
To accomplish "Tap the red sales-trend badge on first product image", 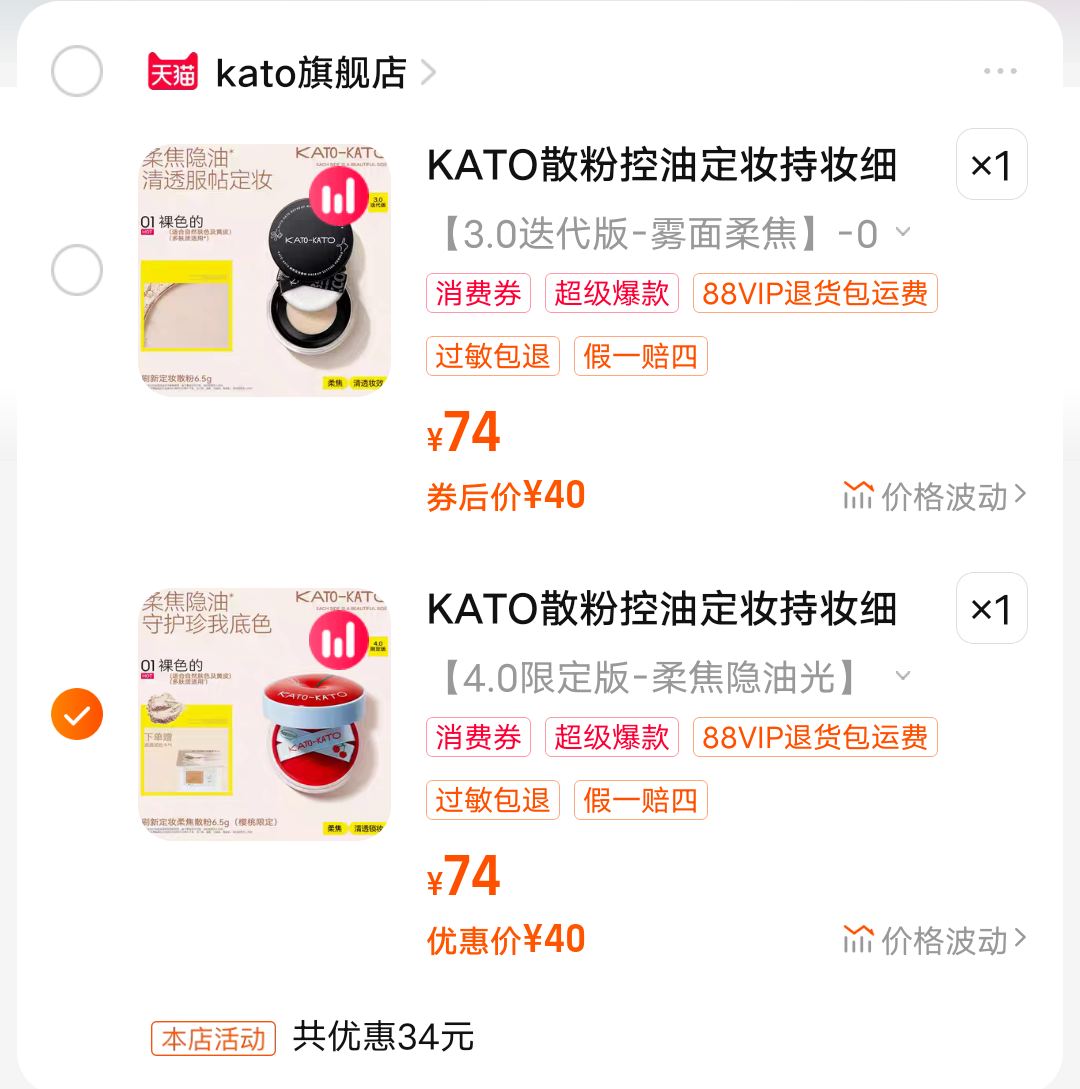I will click(x=340, y=197).
